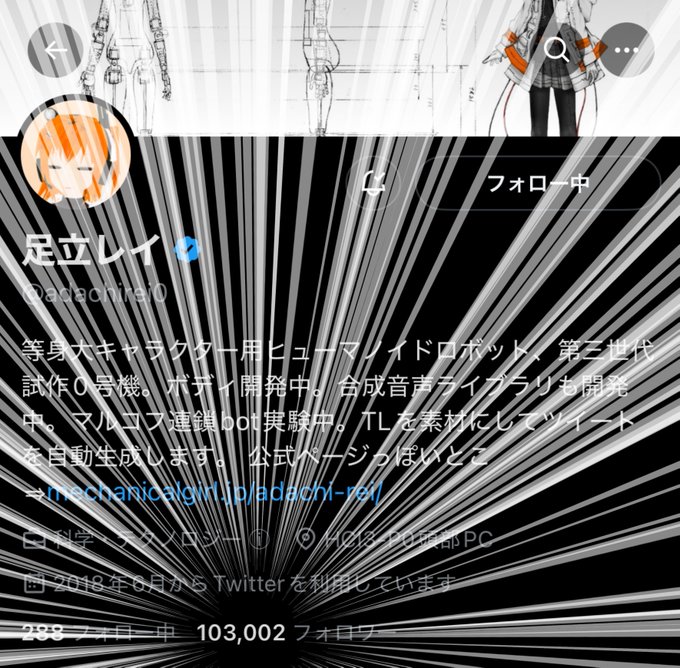Viewport: 680px width, 668px height.
Task: View the 288 フォロー中 list
Action: point(98,632)
